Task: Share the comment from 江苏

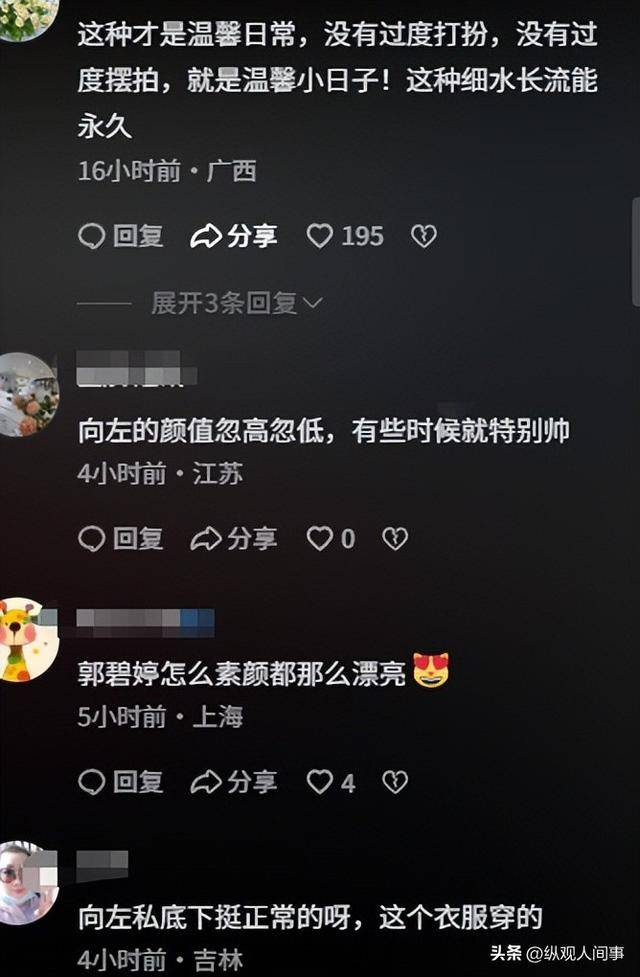Action: (234, 539)
